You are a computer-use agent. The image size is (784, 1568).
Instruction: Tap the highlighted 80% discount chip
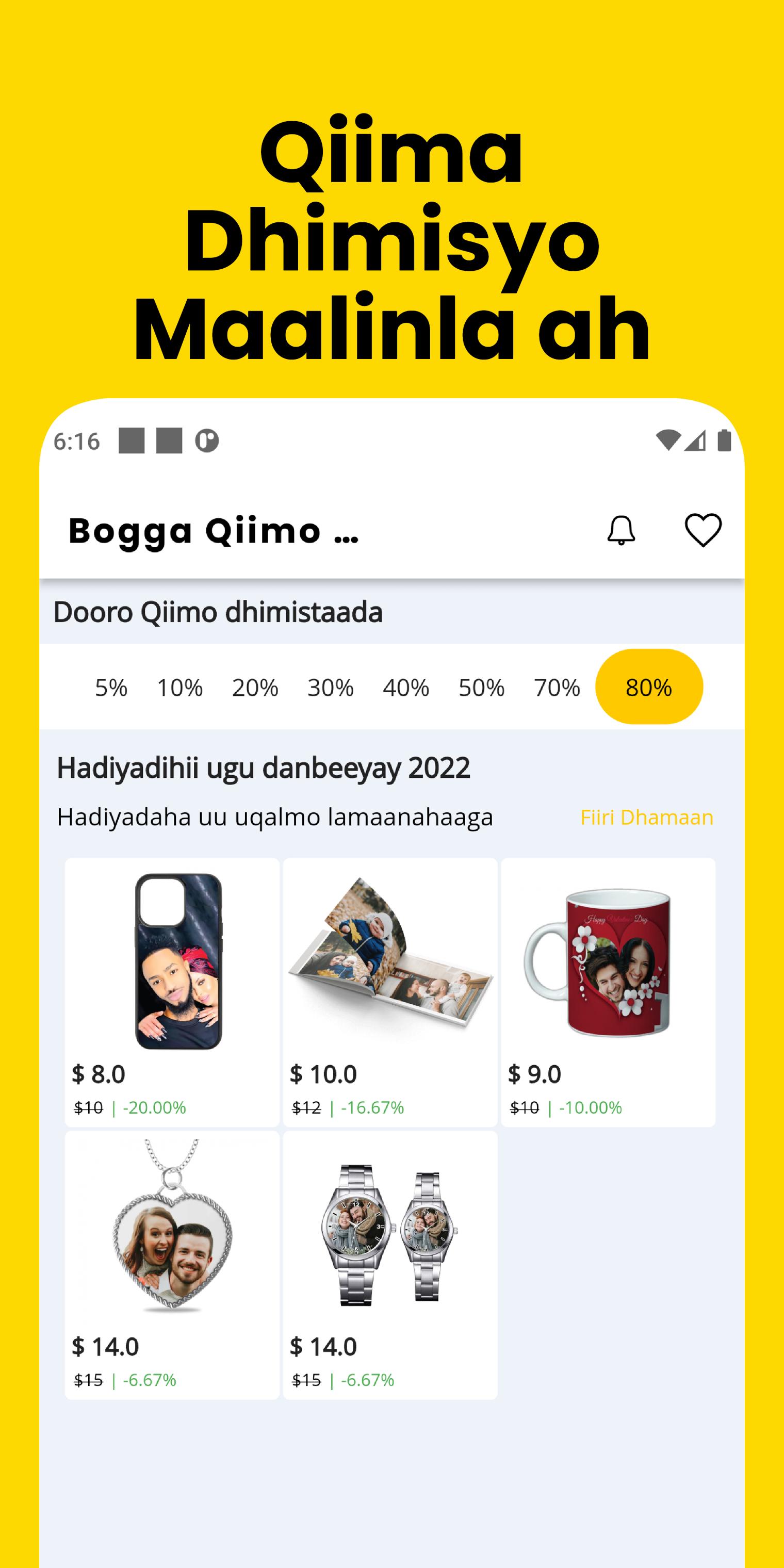pyautogui.click(x=649, y=687)
